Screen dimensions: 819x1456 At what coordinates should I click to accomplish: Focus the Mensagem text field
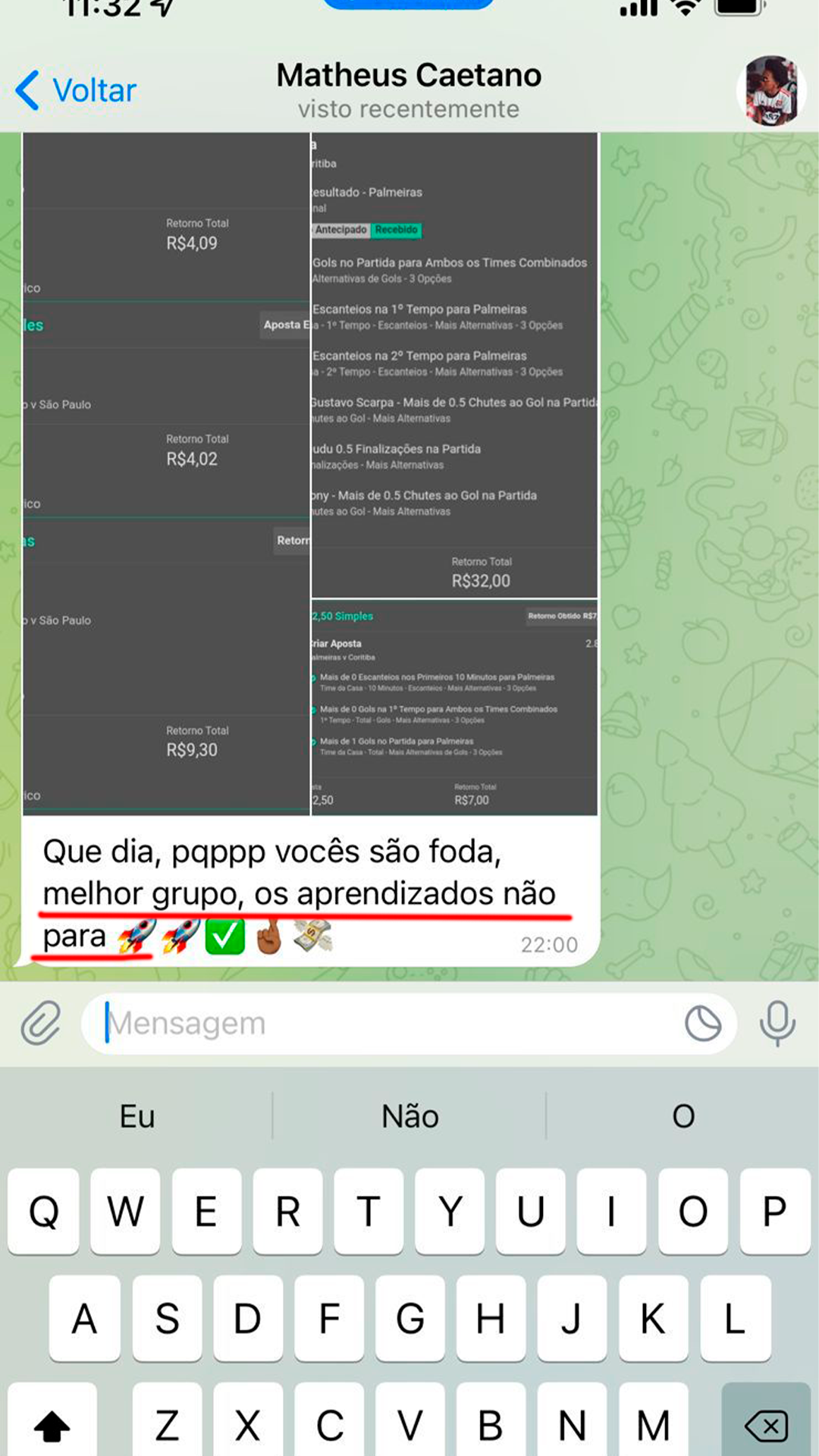(x=379, y=1023)
